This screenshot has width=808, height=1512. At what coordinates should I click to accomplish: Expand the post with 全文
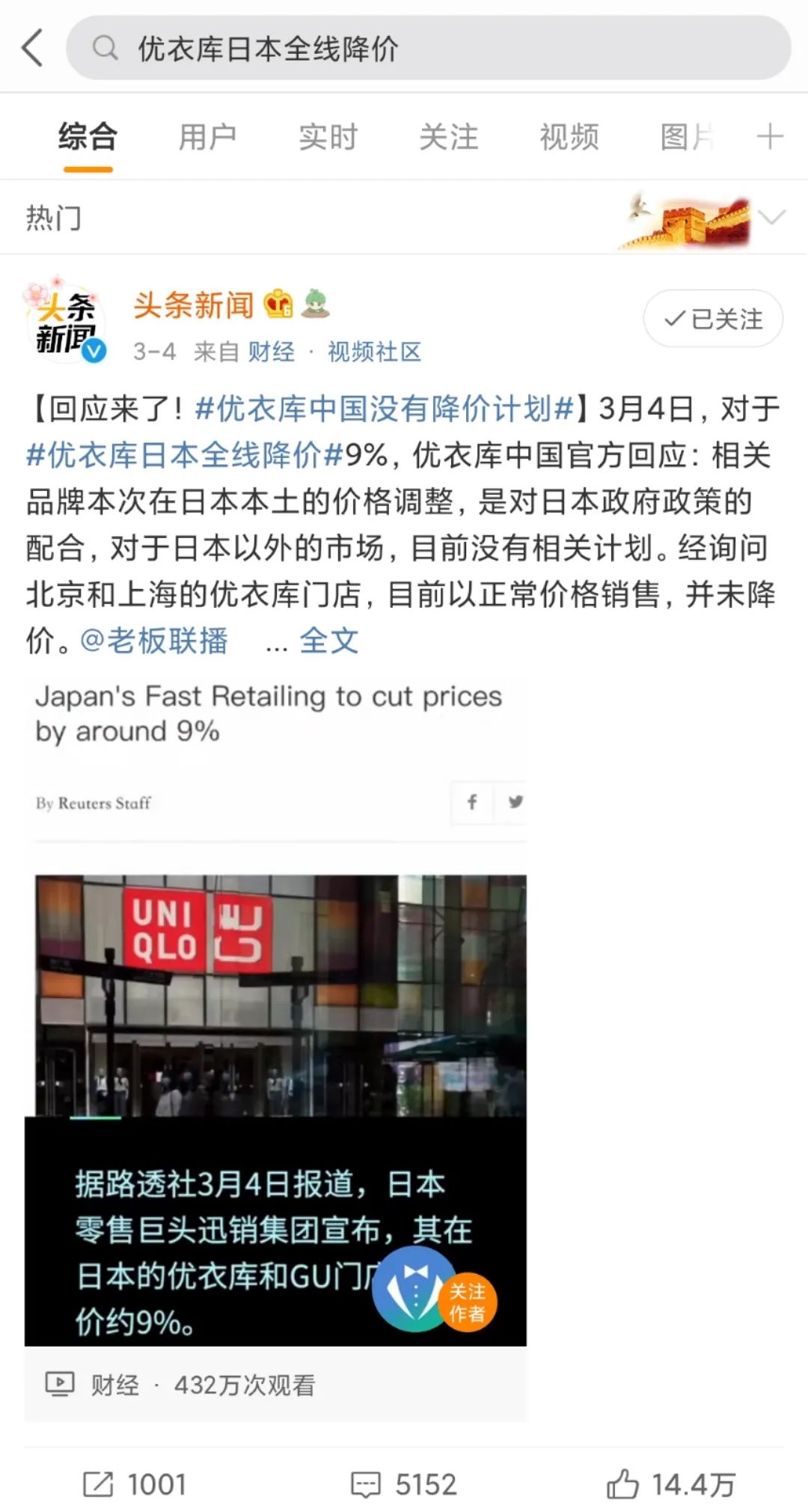point(329,641)
